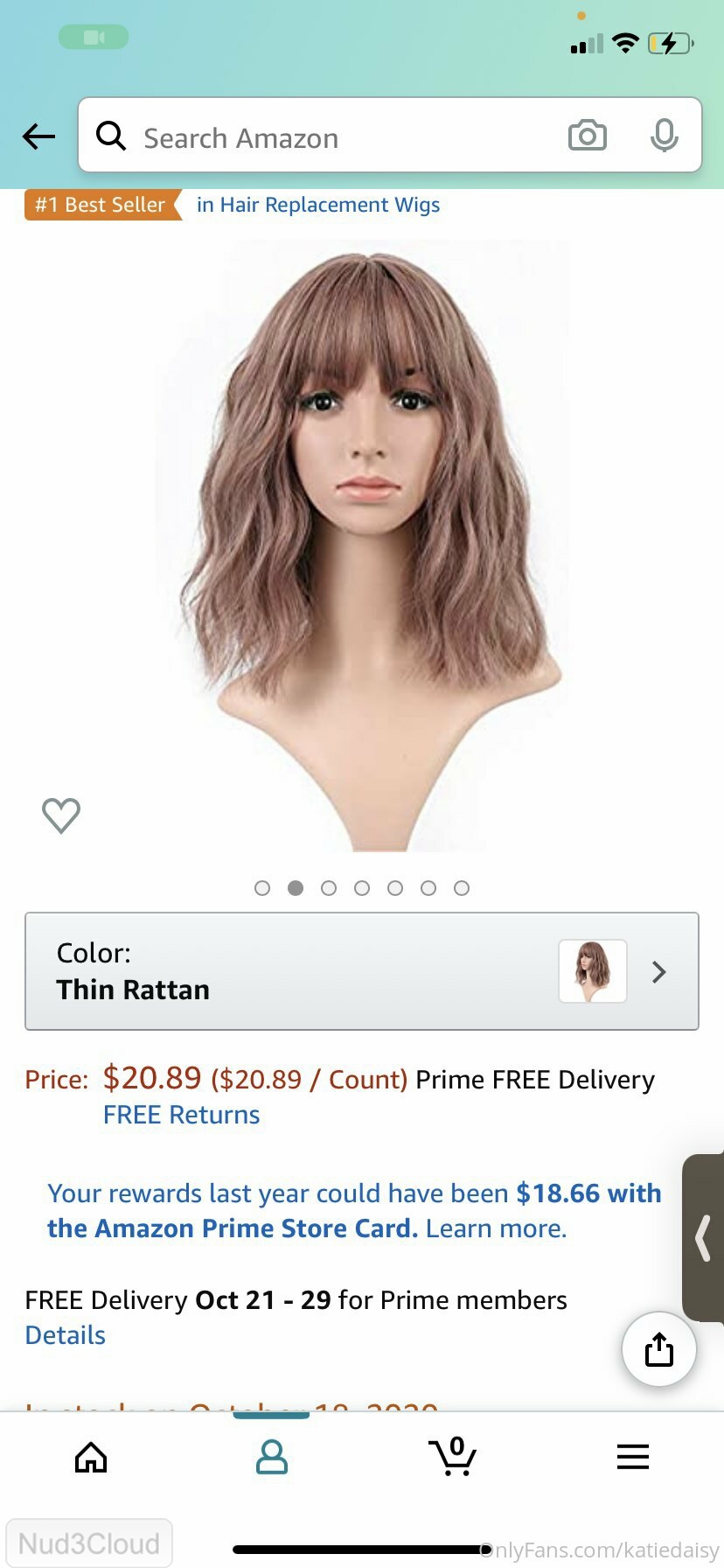Share this product
724x1568 pixels.
tap(658, 1349)
